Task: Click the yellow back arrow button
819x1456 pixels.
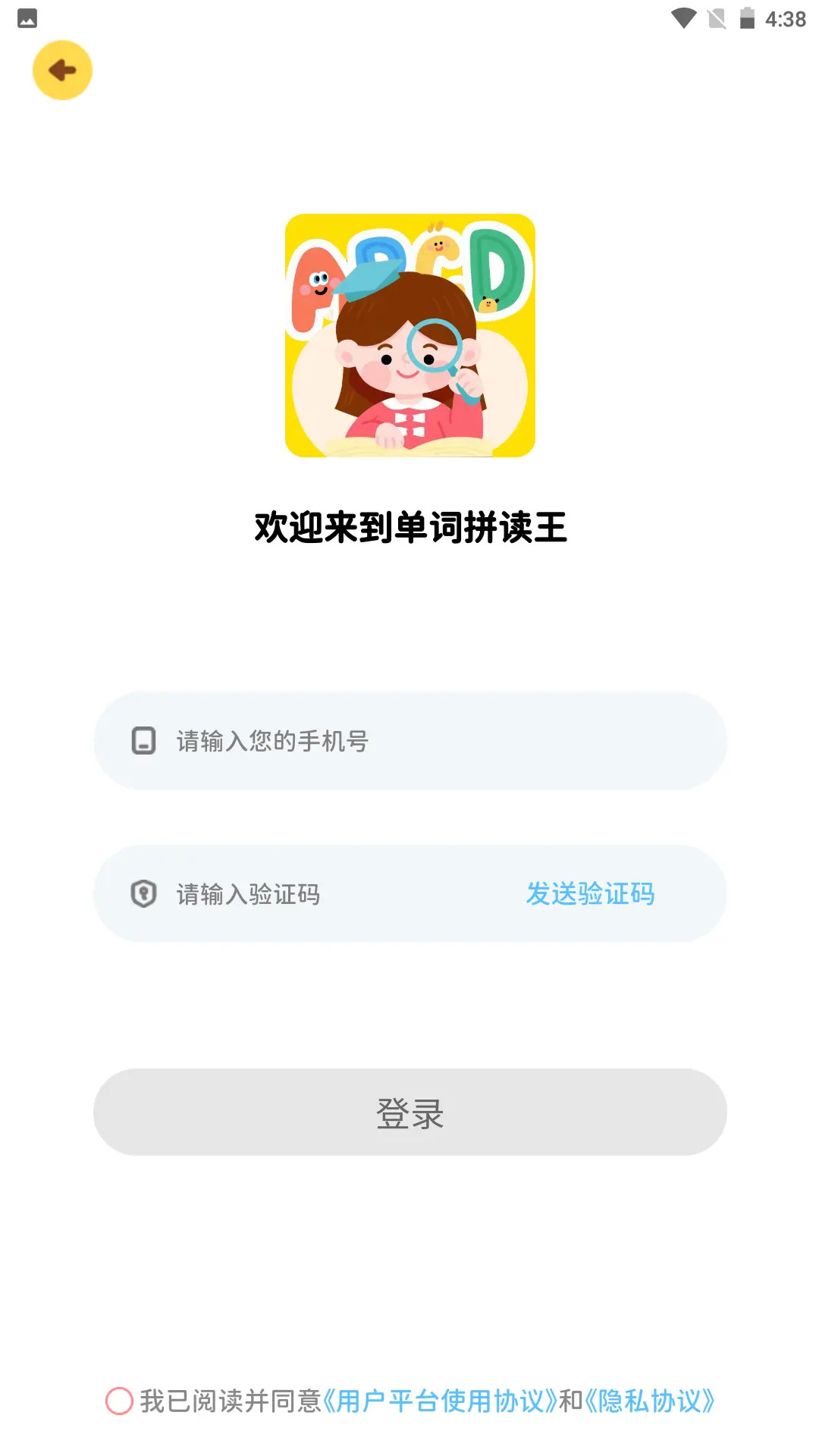Action: pos(64,69)
